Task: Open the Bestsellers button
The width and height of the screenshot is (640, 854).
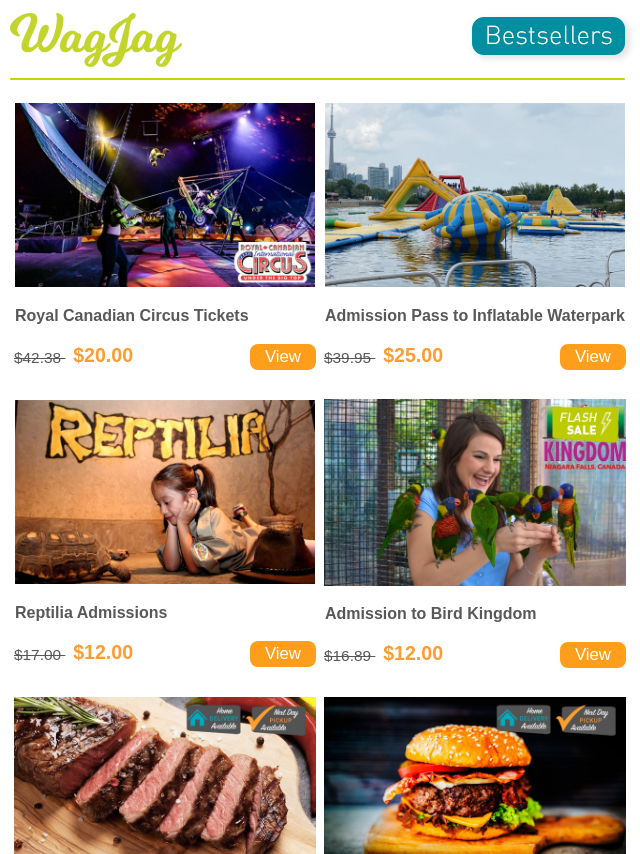Action: point(548,36)
